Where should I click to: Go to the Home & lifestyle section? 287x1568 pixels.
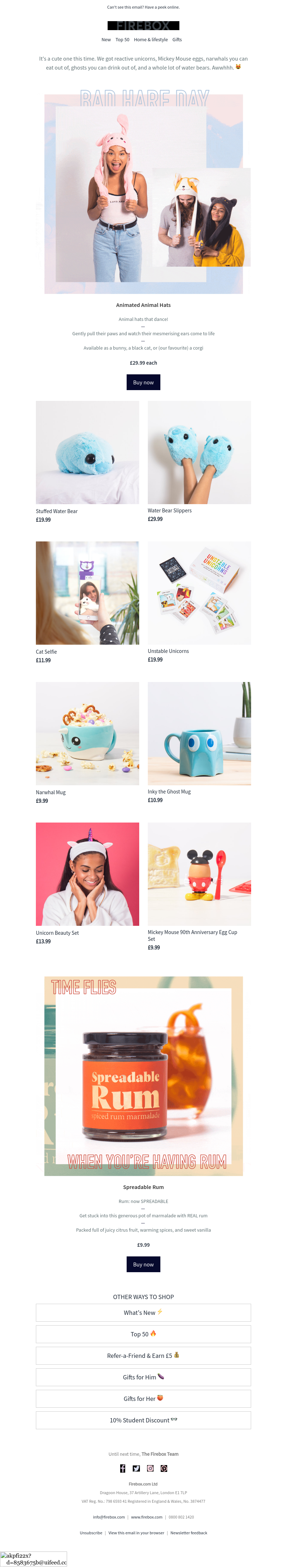(151, 39)
